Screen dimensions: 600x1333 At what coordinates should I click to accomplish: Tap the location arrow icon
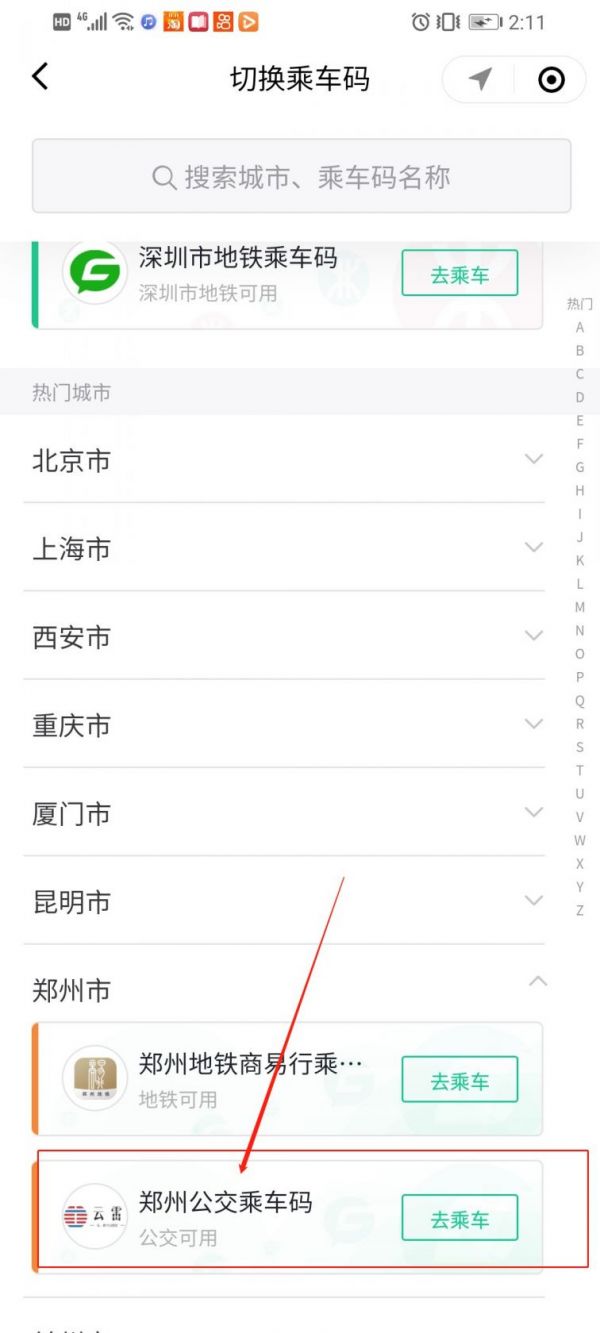click(x=480, y=79)
